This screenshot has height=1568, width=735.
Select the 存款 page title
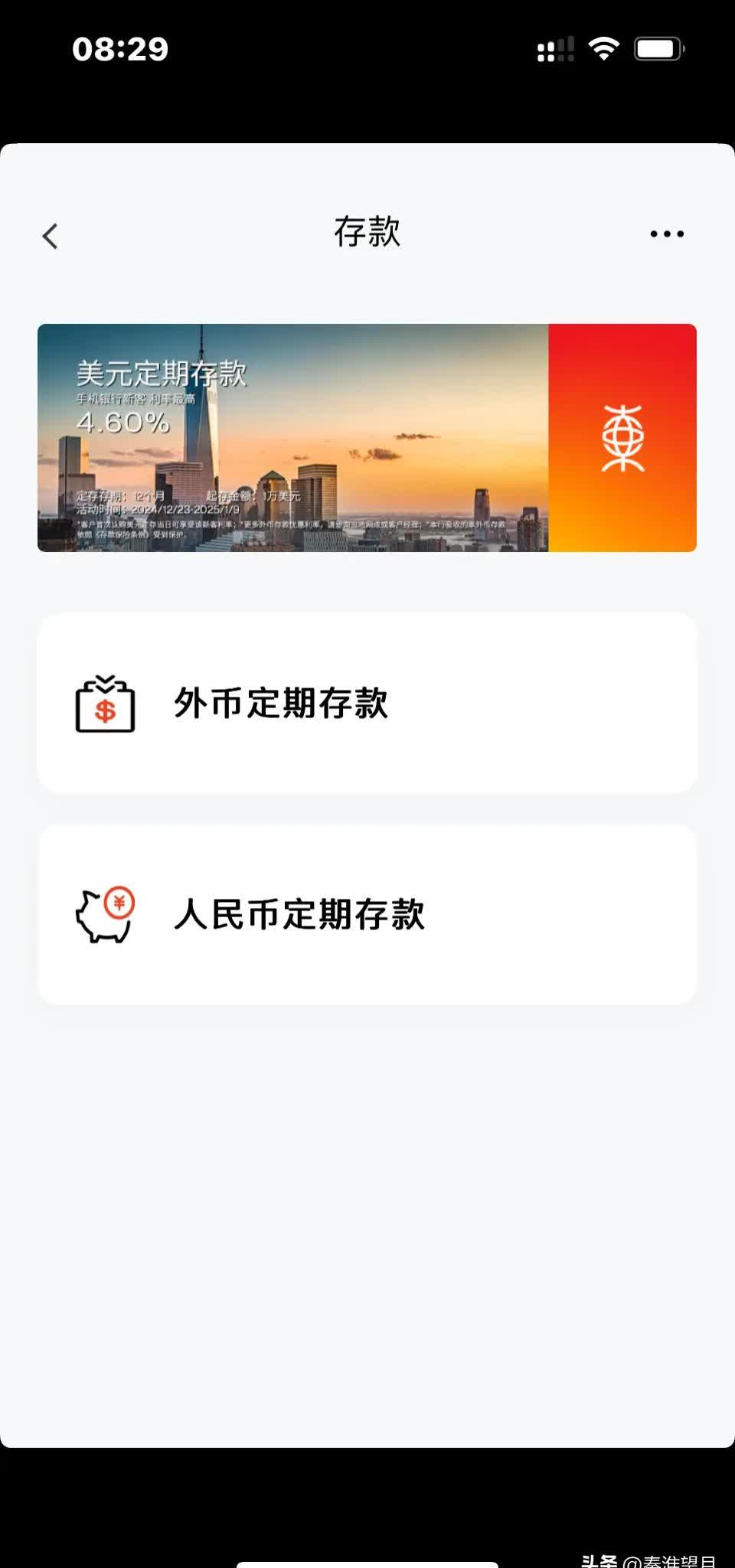pos(367,234)
